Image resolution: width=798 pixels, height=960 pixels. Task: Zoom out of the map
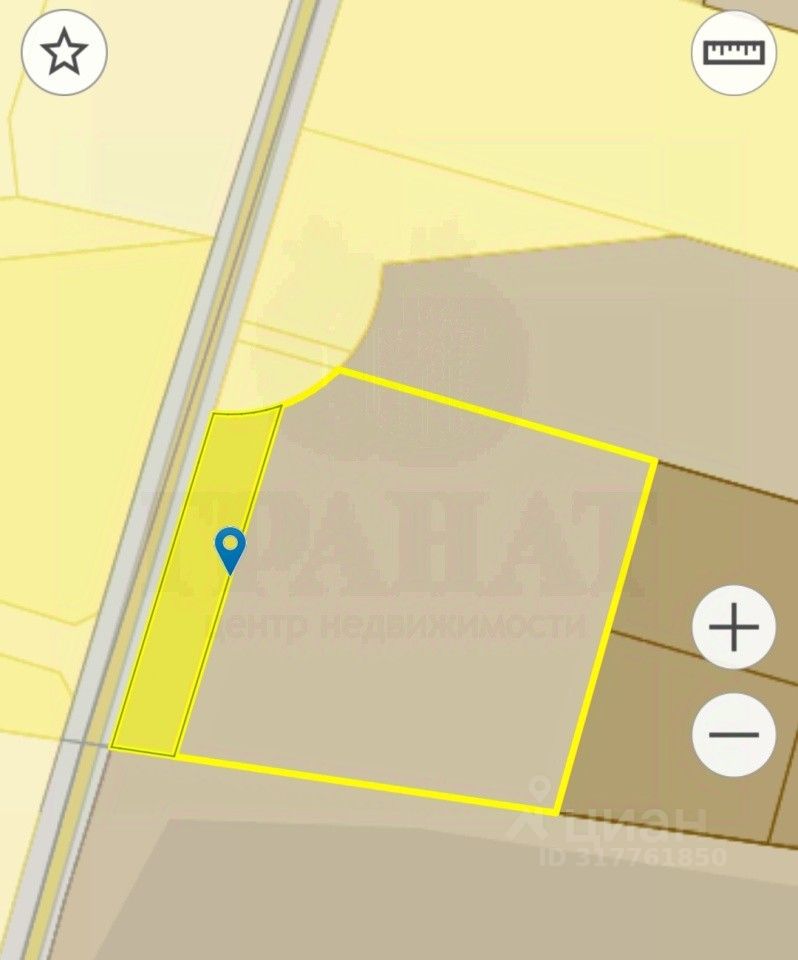tap(734, 735)
